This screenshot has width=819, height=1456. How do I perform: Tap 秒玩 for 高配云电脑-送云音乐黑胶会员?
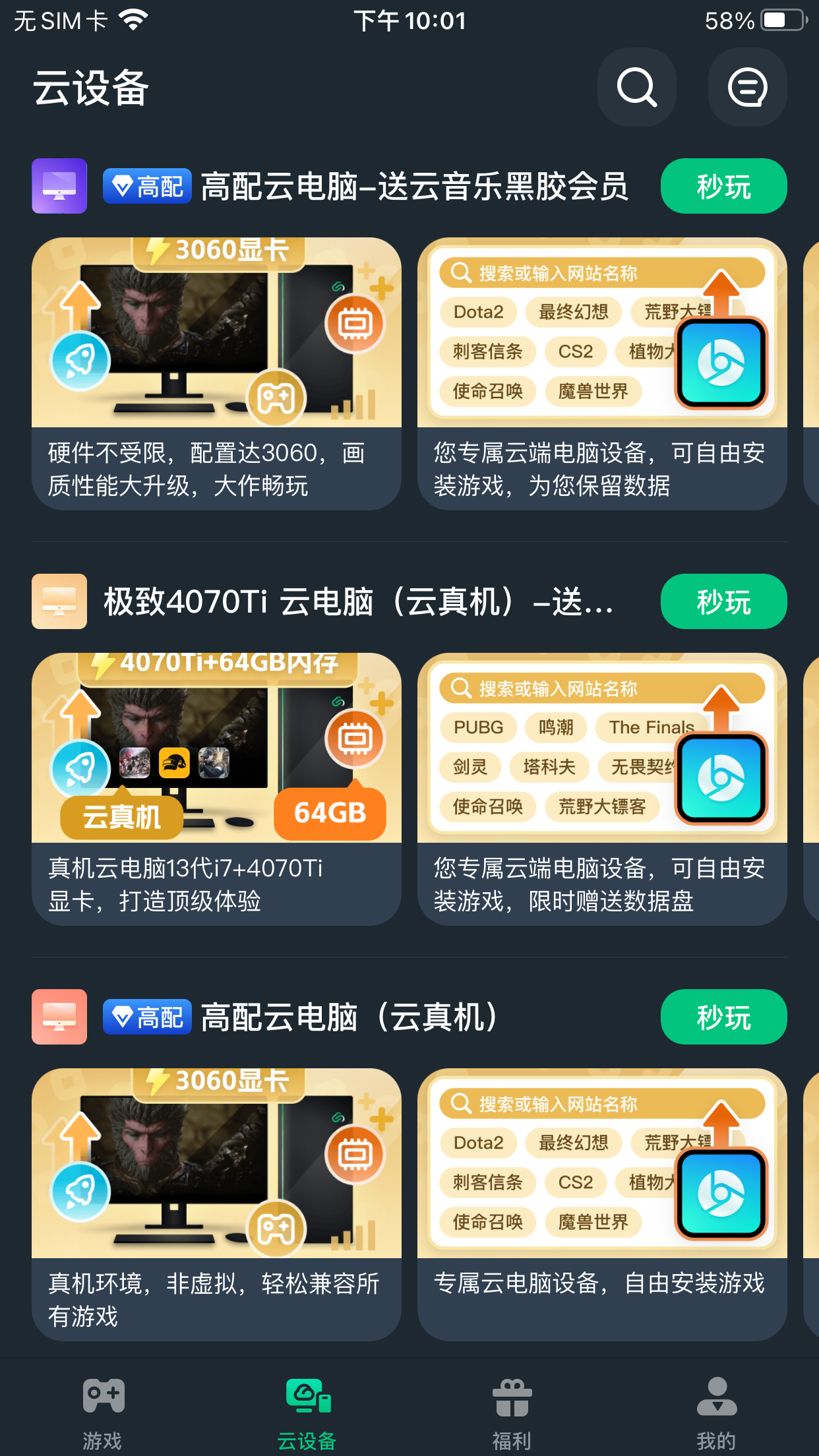tap(723, 187)
